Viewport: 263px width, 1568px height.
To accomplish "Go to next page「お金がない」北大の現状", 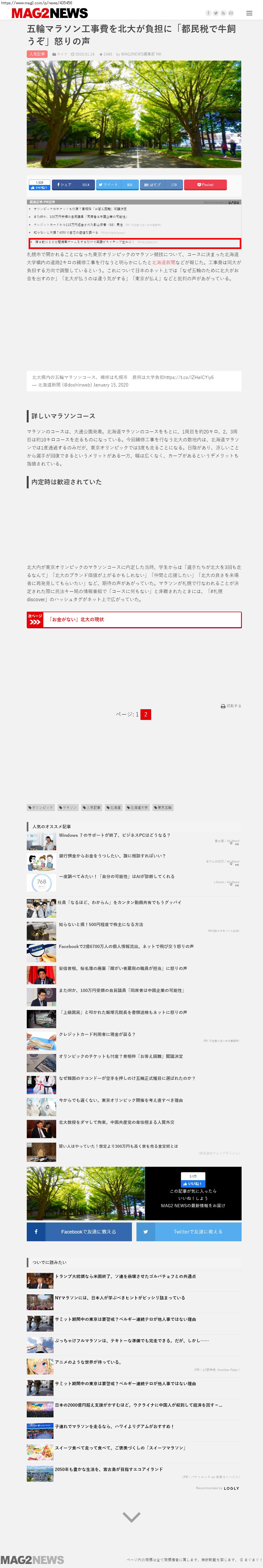I will [x=134, y=619].
